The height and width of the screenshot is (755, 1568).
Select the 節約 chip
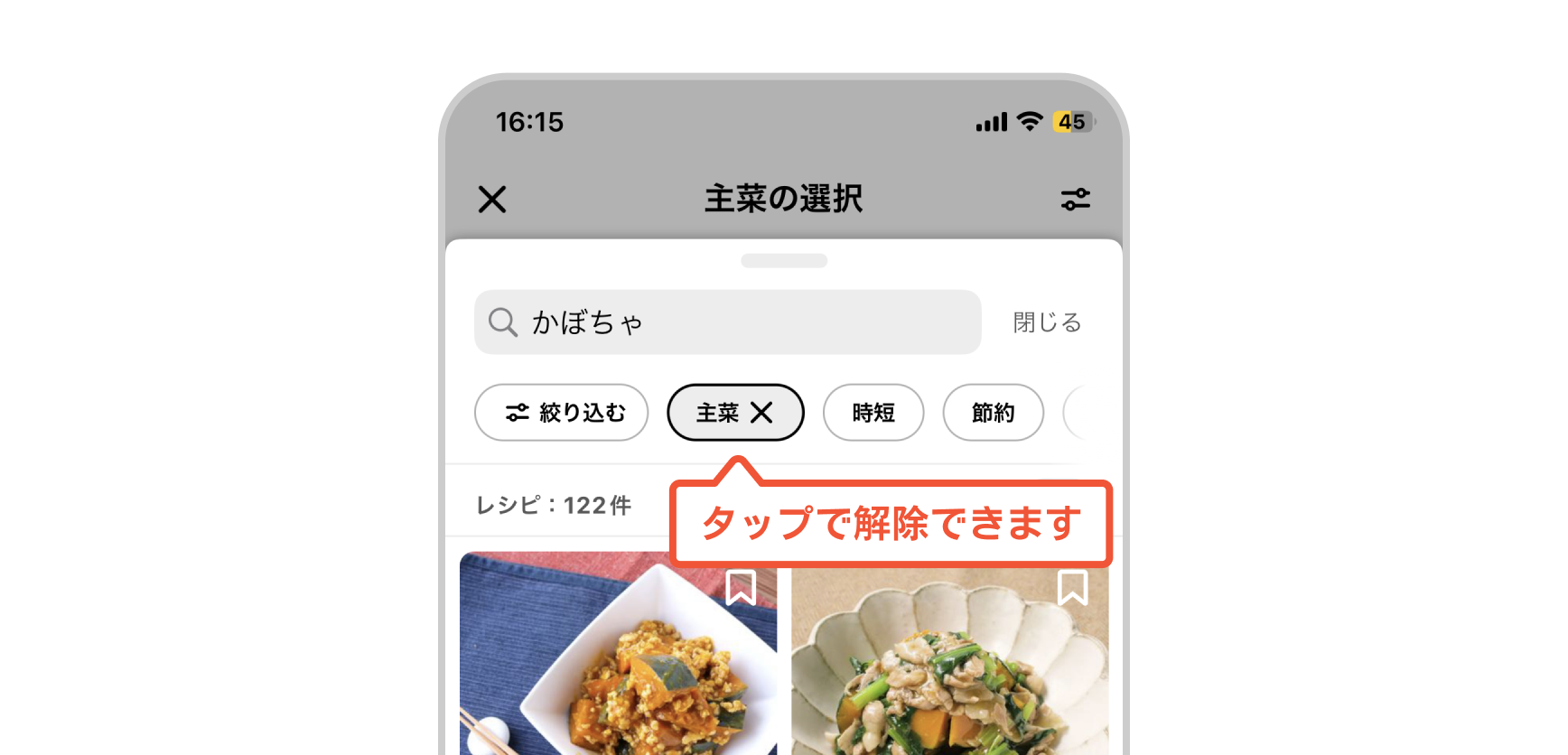993,413
